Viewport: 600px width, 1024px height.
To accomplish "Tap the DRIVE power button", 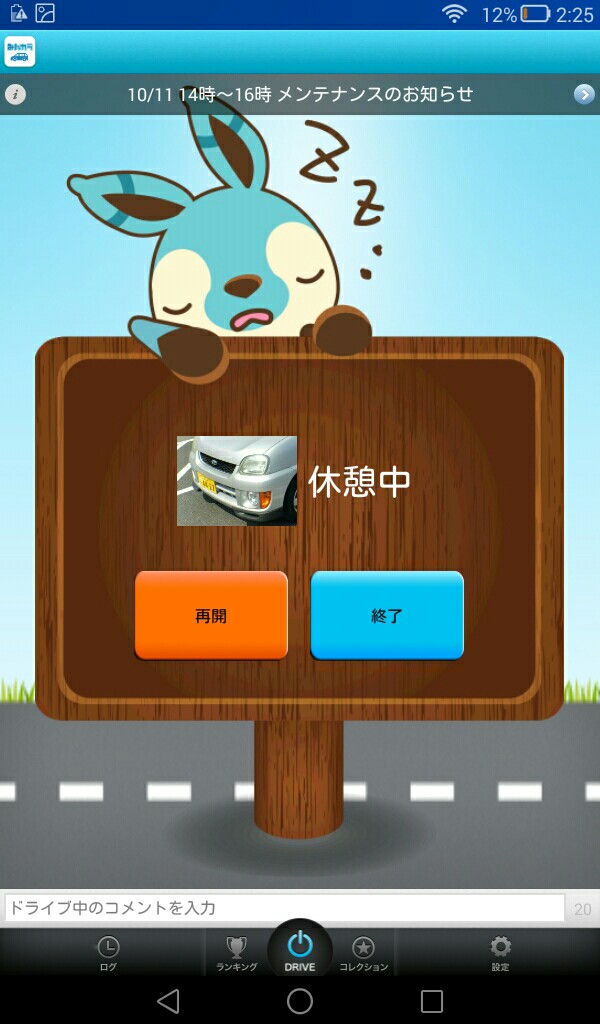I will click(x=300, y=950).
